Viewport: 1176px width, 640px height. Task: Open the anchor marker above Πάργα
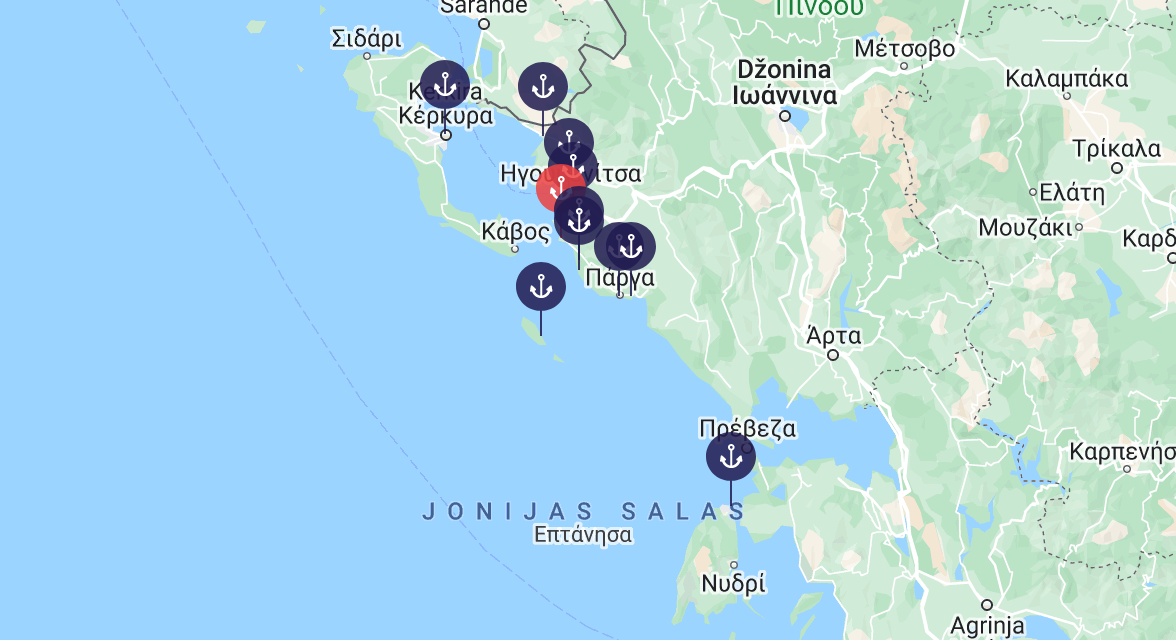[x=630, y=246]
